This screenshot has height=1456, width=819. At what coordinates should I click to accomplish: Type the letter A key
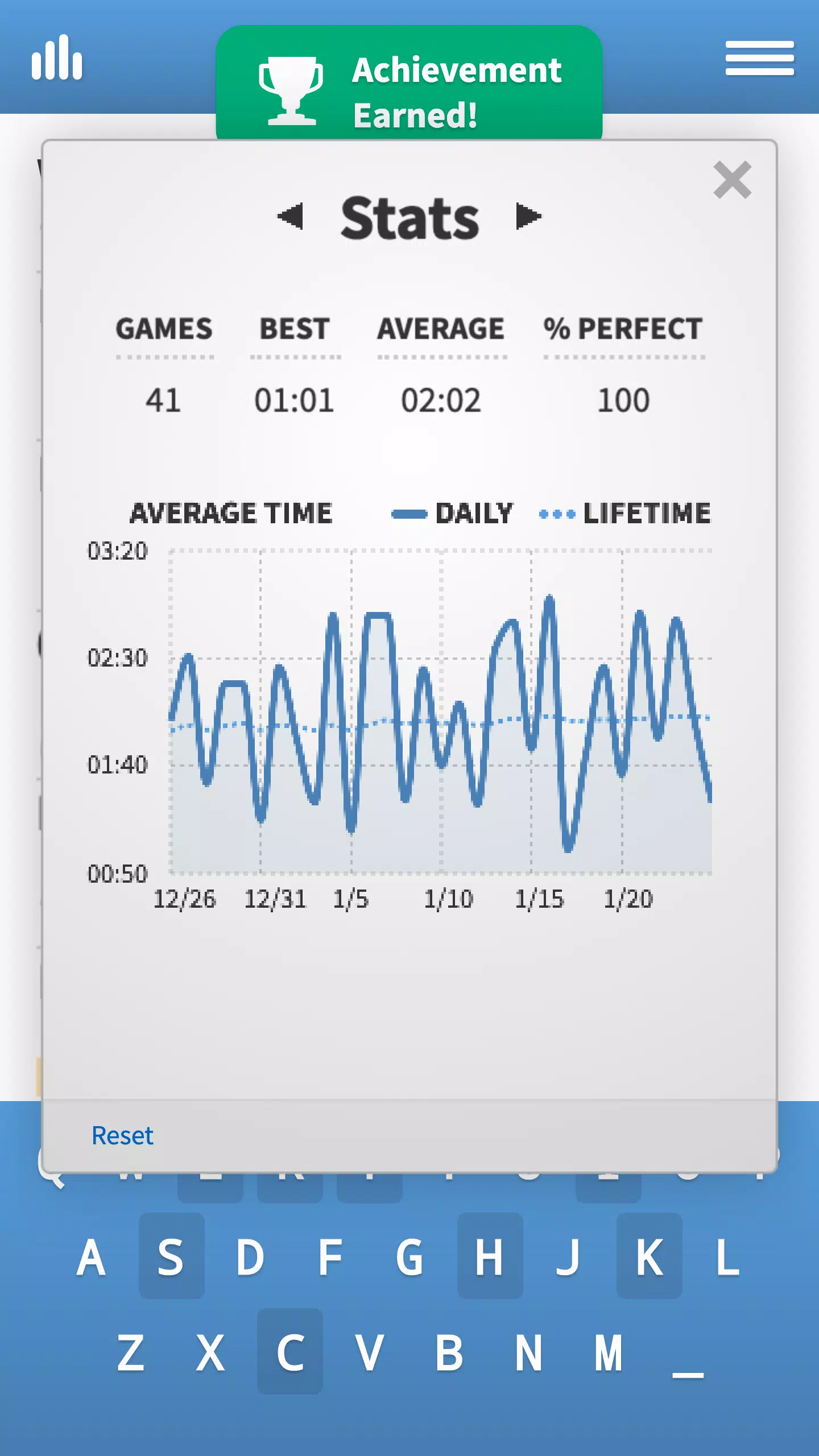click(x=92, y=1258)
